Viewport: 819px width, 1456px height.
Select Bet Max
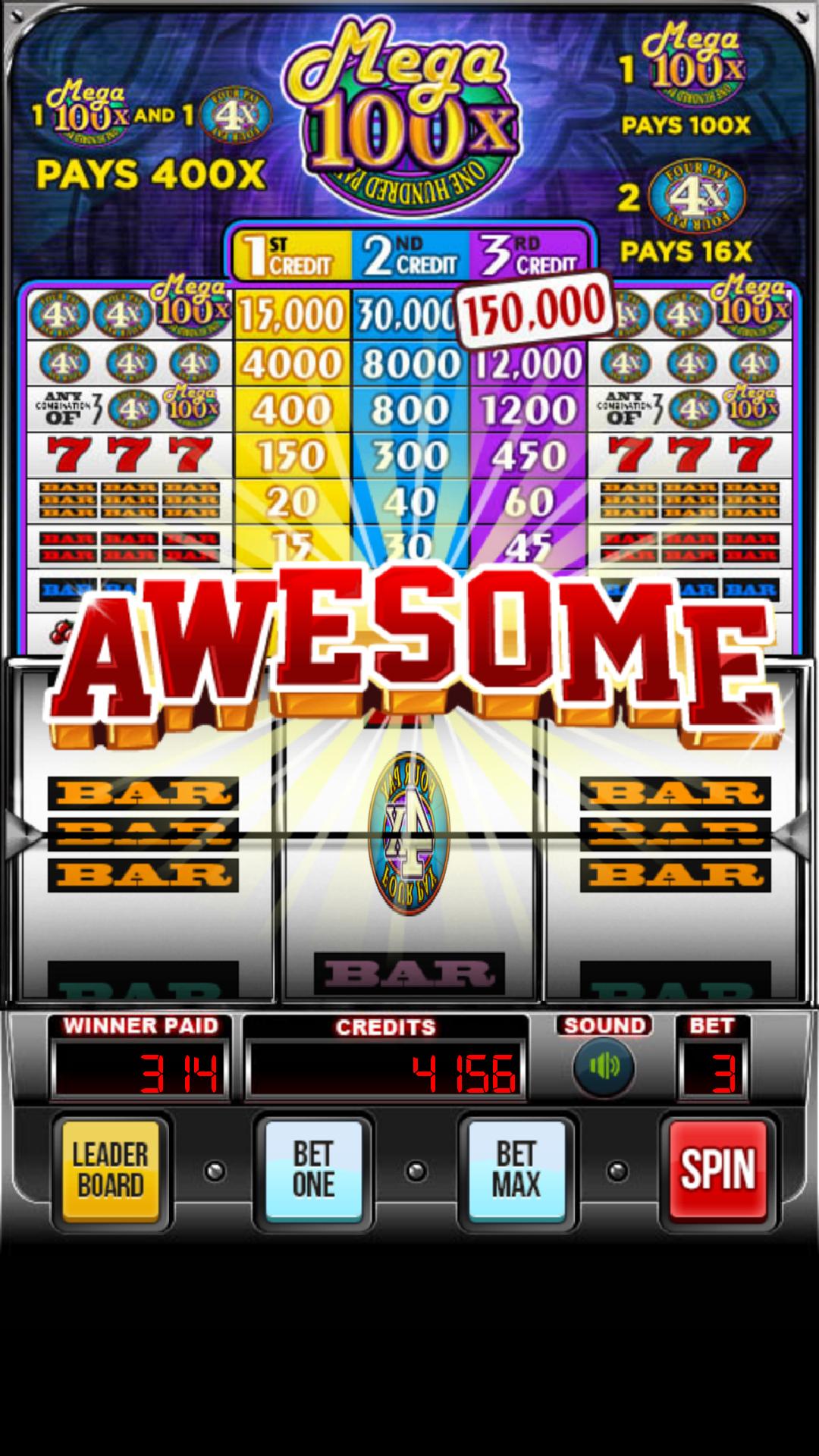coord(516,1170)
